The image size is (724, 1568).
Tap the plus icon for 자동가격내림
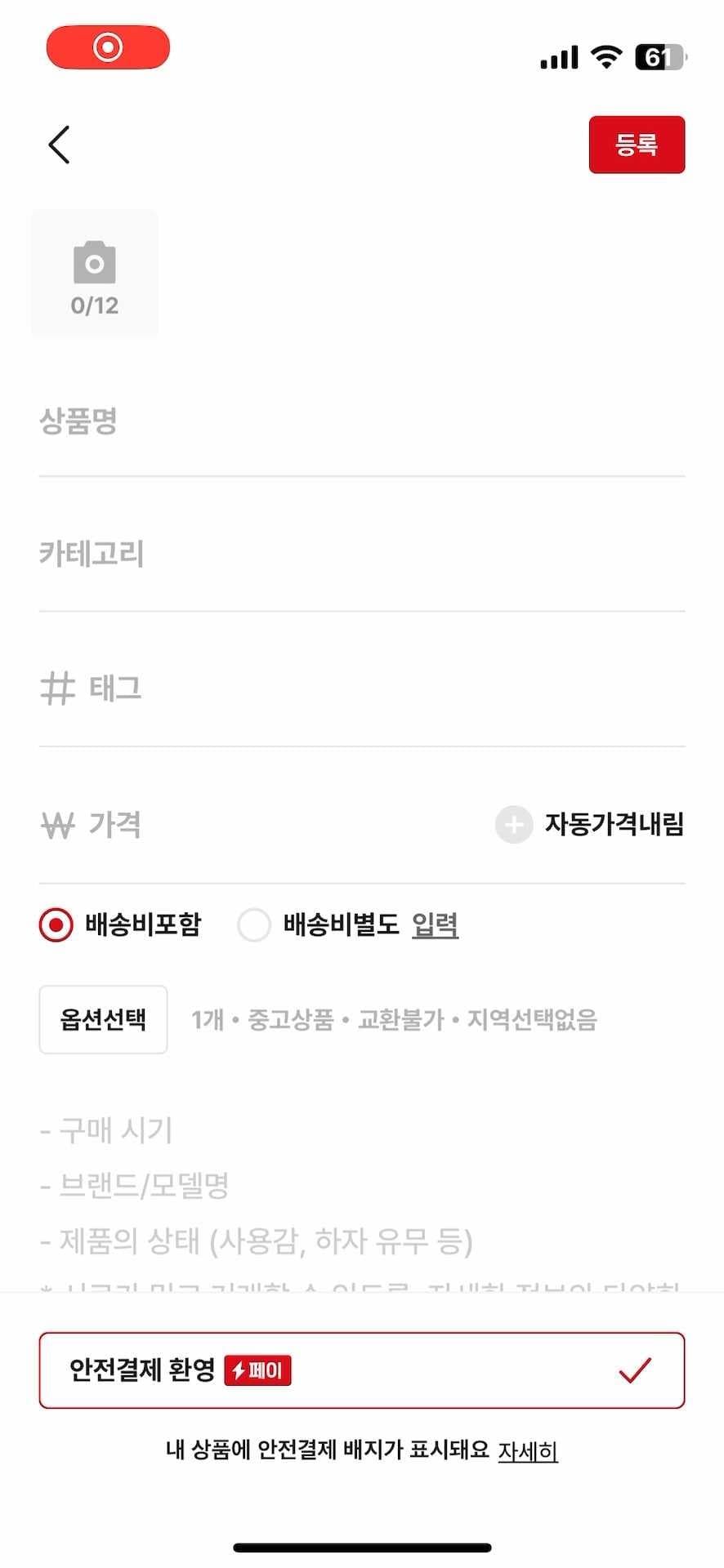[513, 825]
